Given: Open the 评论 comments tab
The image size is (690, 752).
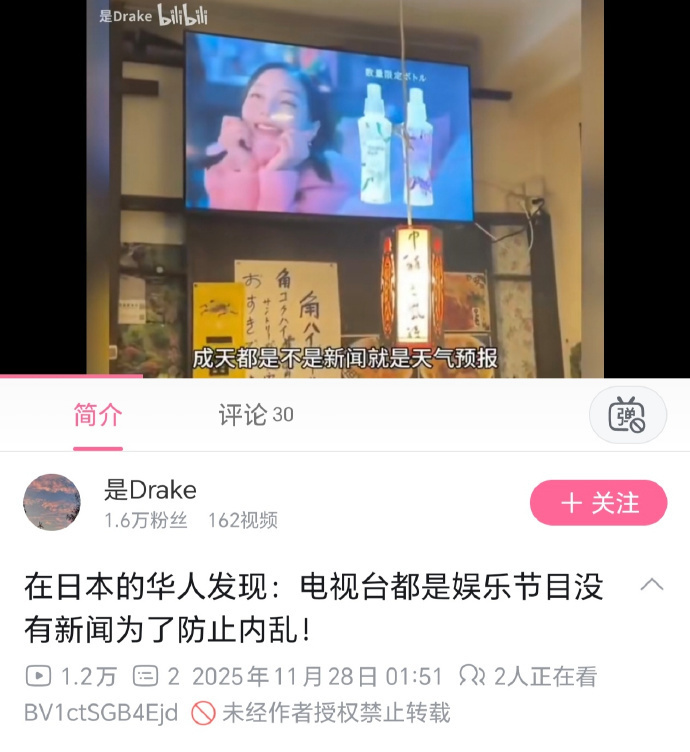Looking at the screenshot, I should [x=255, y=415].
